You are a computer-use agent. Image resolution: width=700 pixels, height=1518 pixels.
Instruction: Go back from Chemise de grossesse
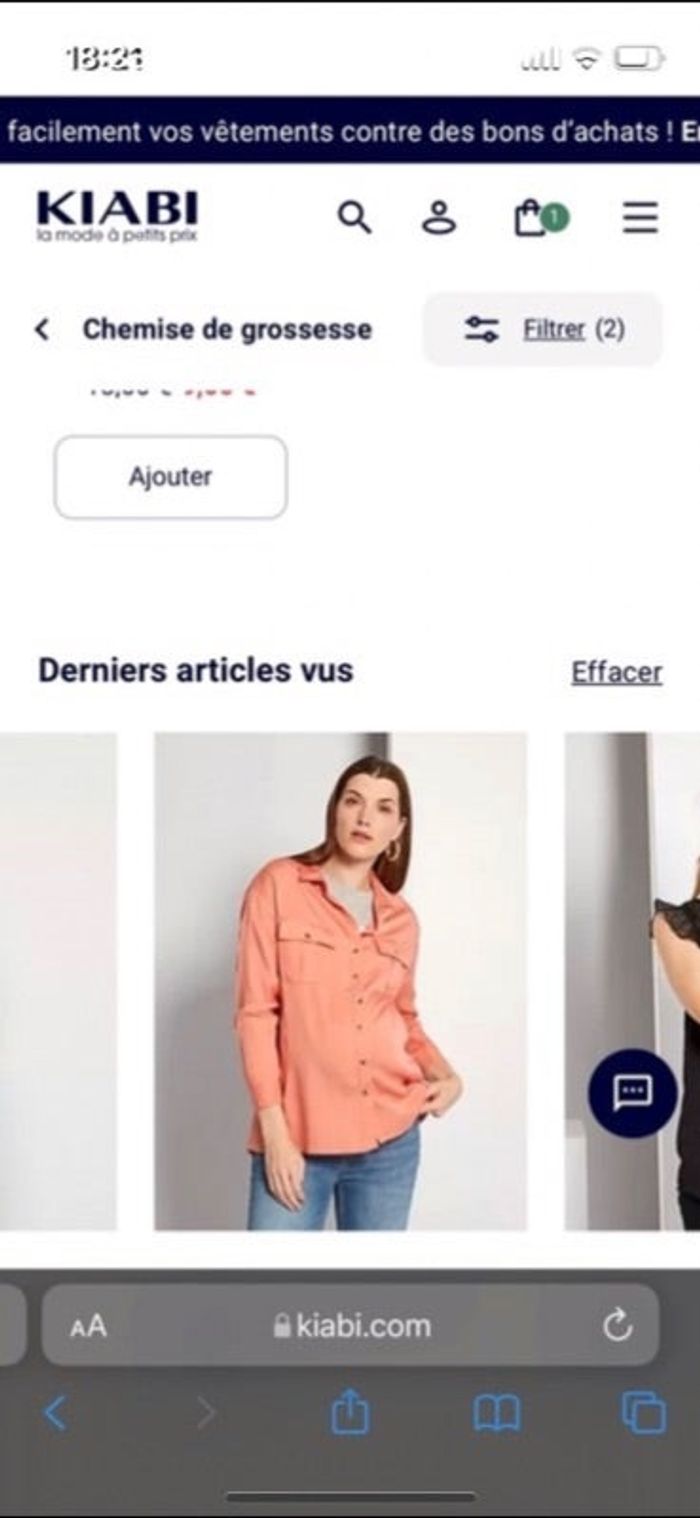click(42, 329)
